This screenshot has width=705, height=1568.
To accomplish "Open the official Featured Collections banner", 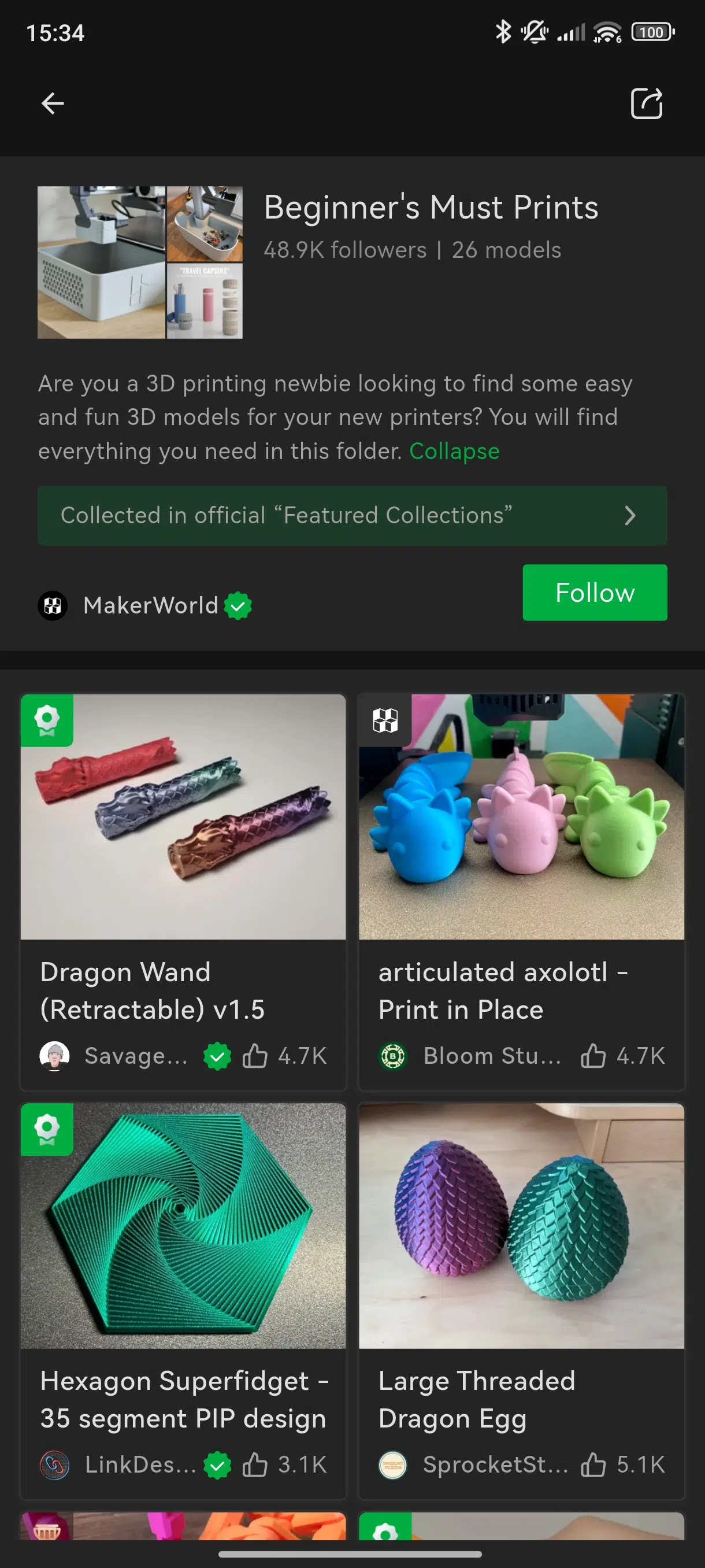I will (x=352, y=516).
